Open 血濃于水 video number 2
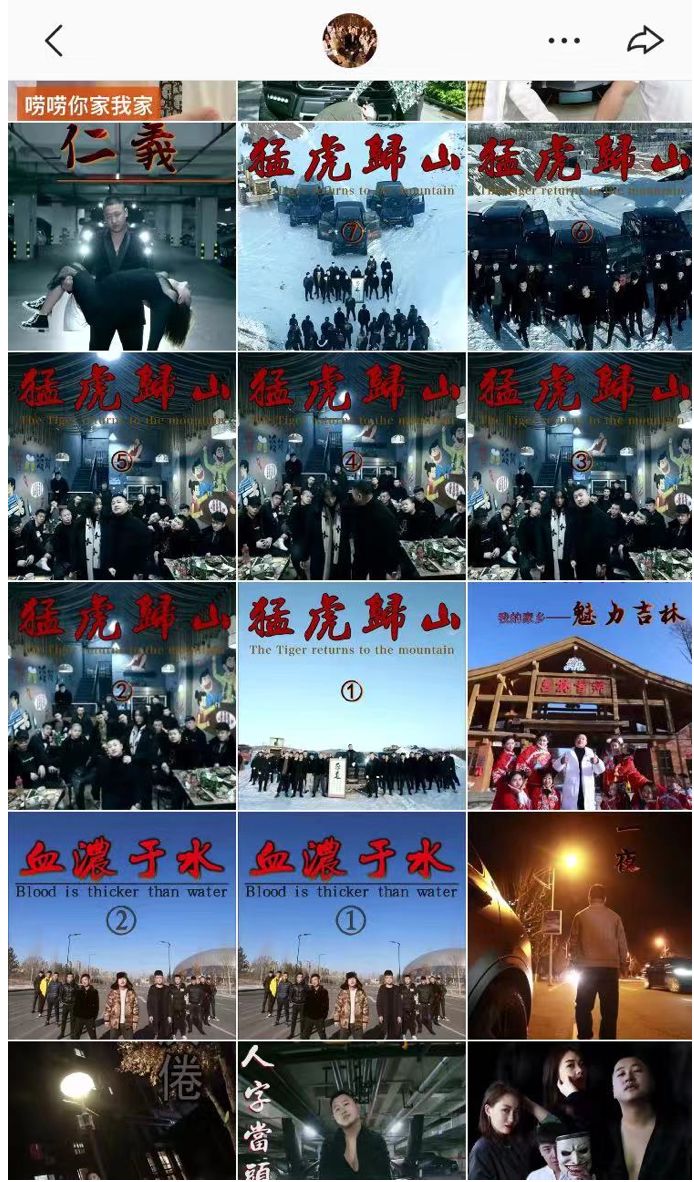This screenshot has width=694, height=1182. (122, 927)
